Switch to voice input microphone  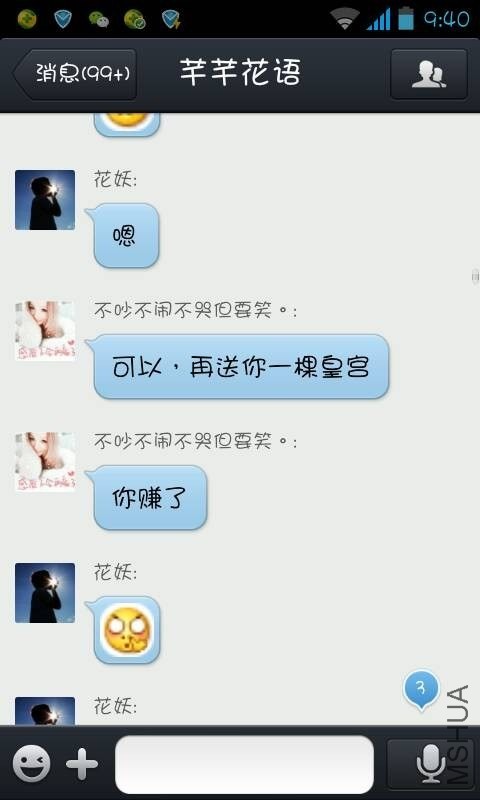coord(431,764)
